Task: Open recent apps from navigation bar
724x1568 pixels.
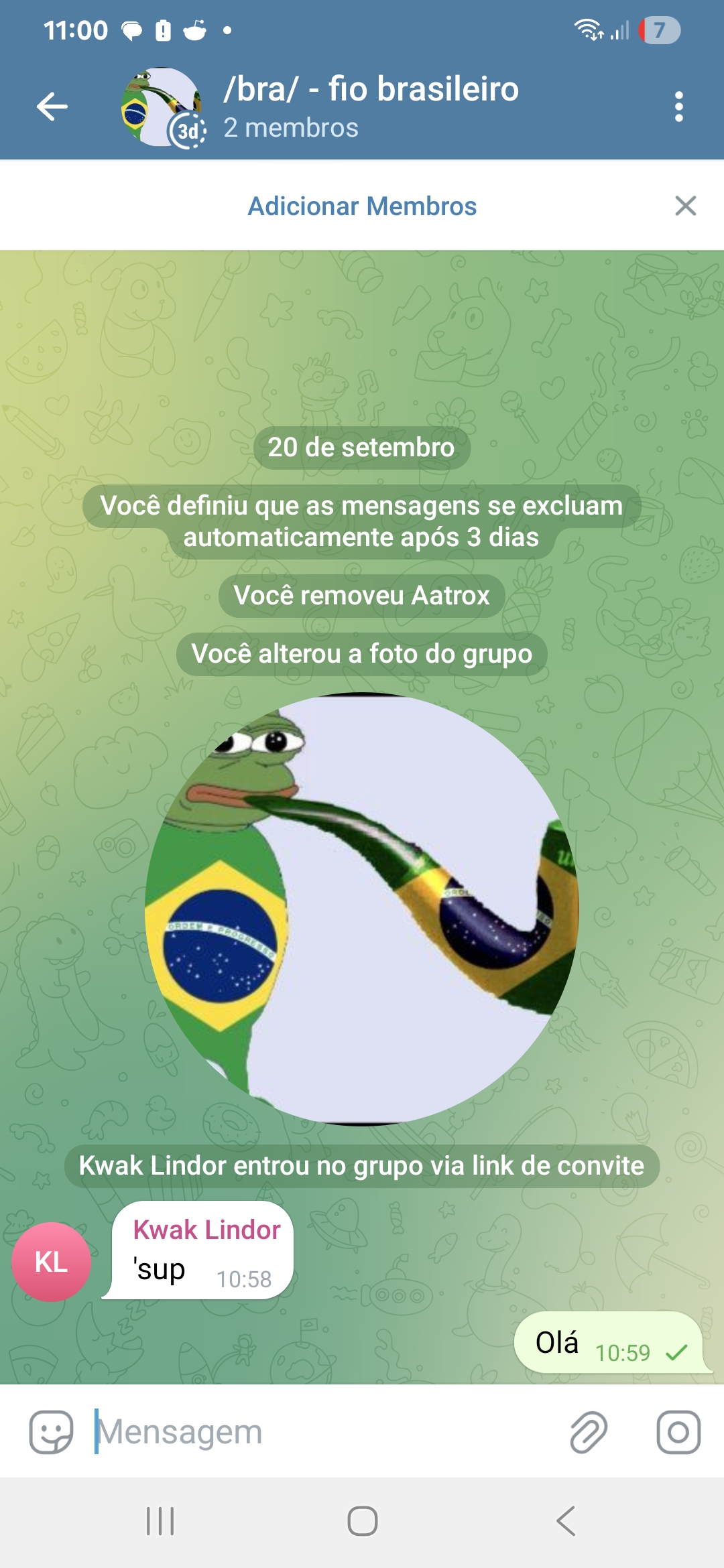Action: point(160,1521)
